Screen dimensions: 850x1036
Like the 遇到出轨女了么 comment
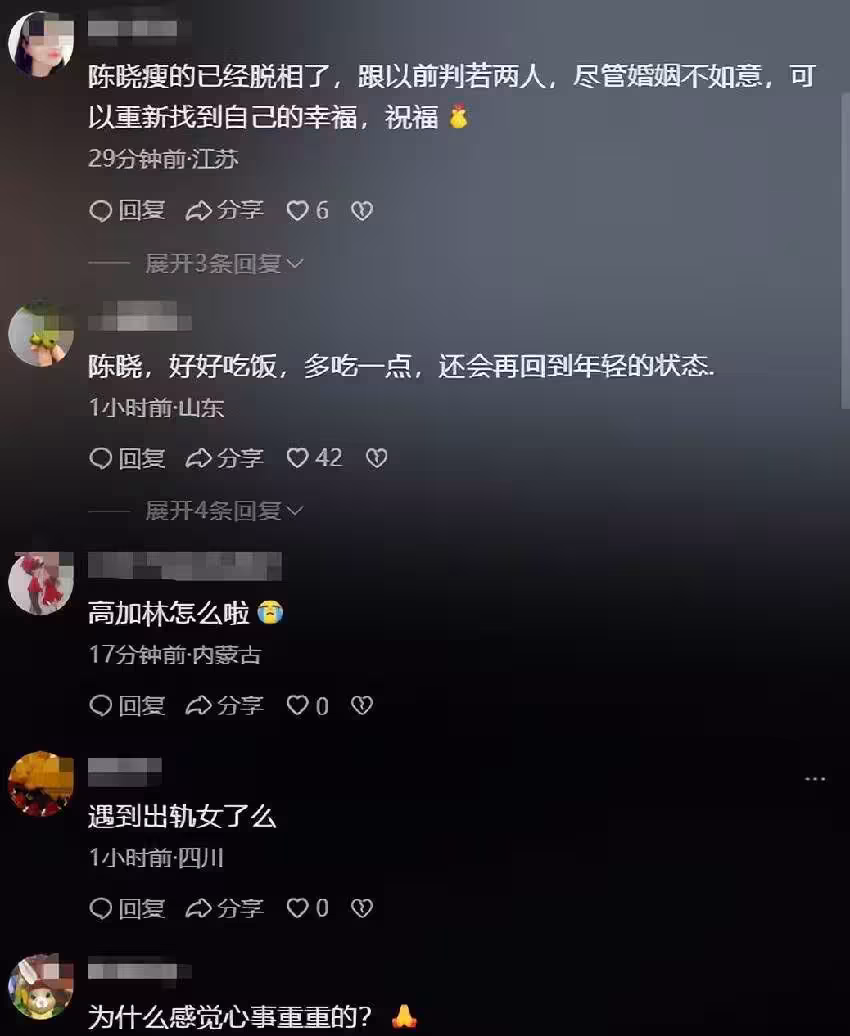click(298, 908)
